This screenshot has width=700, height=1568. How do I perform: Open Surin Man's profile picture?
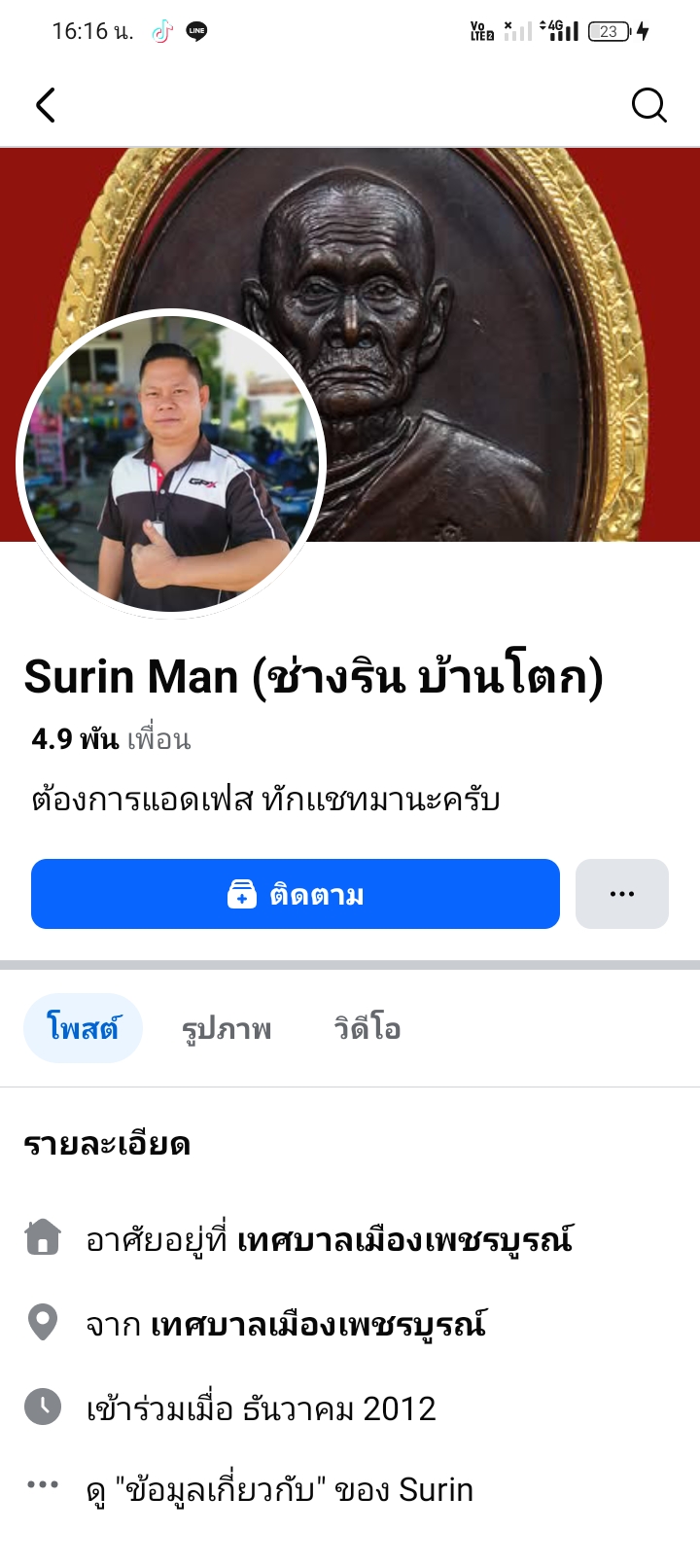click(171, 463)
